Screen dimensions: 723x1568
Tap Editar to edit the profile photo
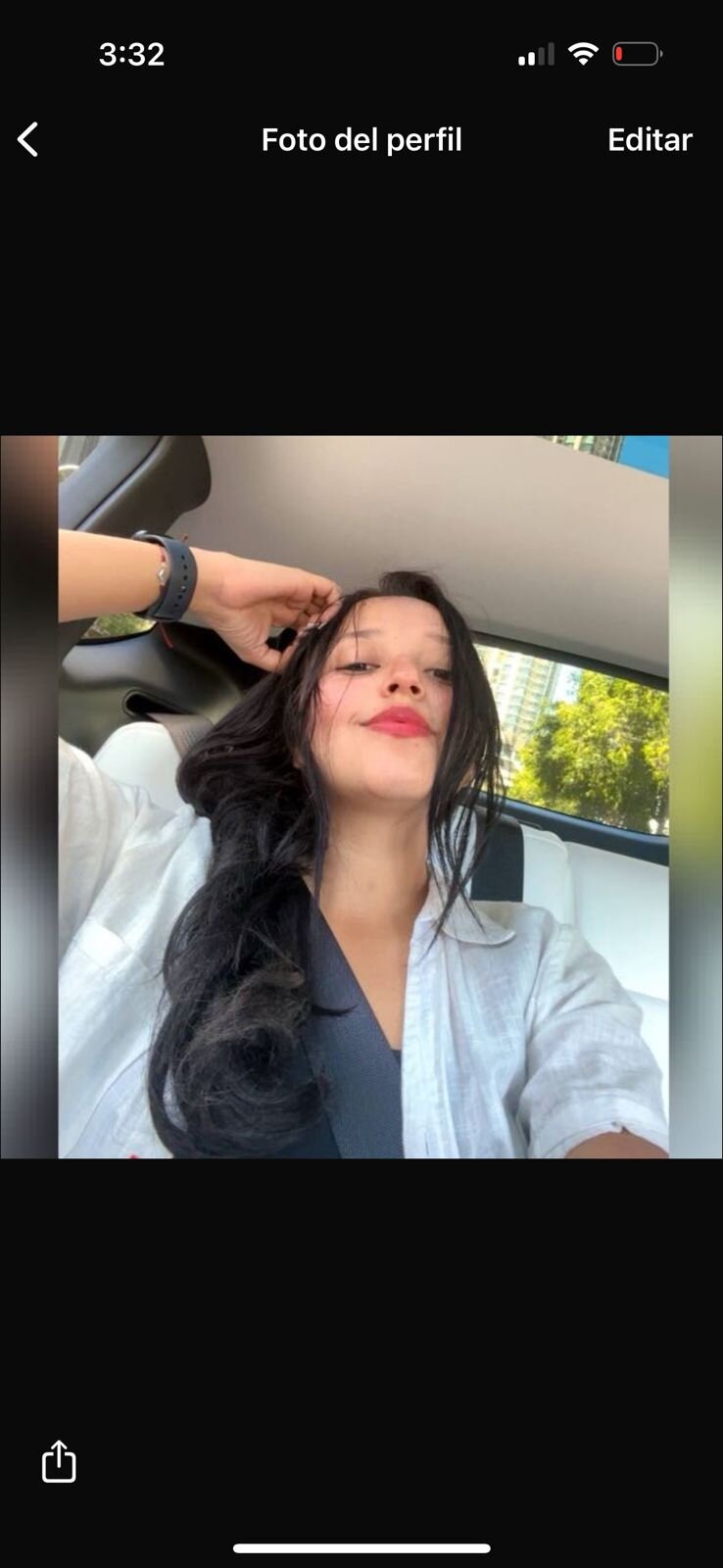649,140
